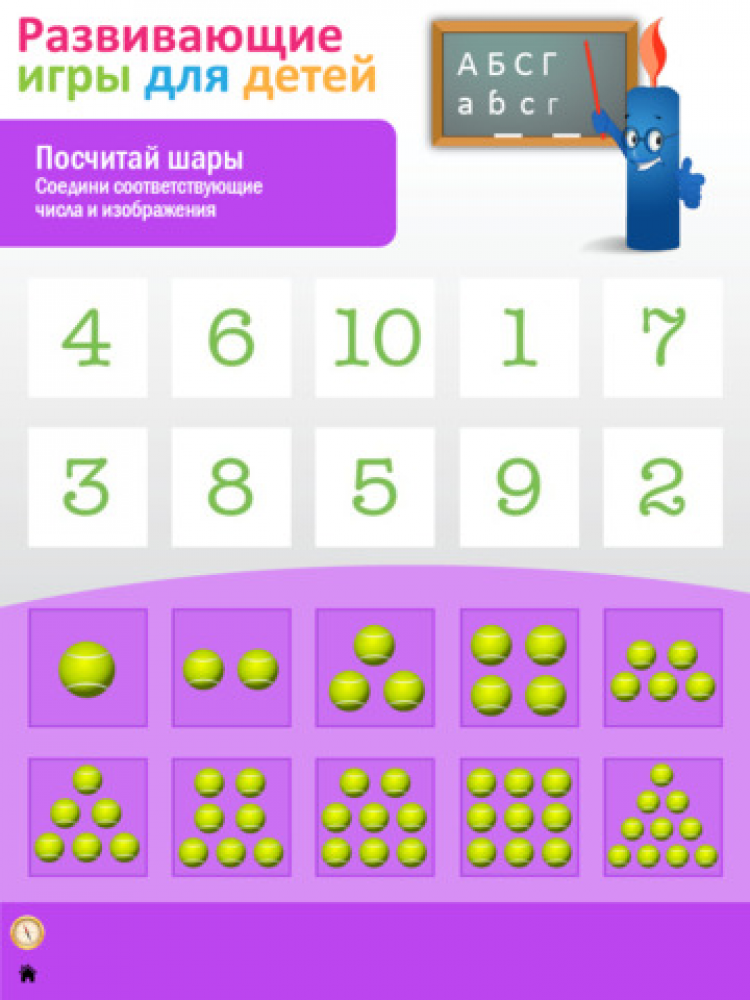The height and width of the screenshot is (1000, 750).
Task: Go to the home screen icon
Action: [x=27, y=972]
